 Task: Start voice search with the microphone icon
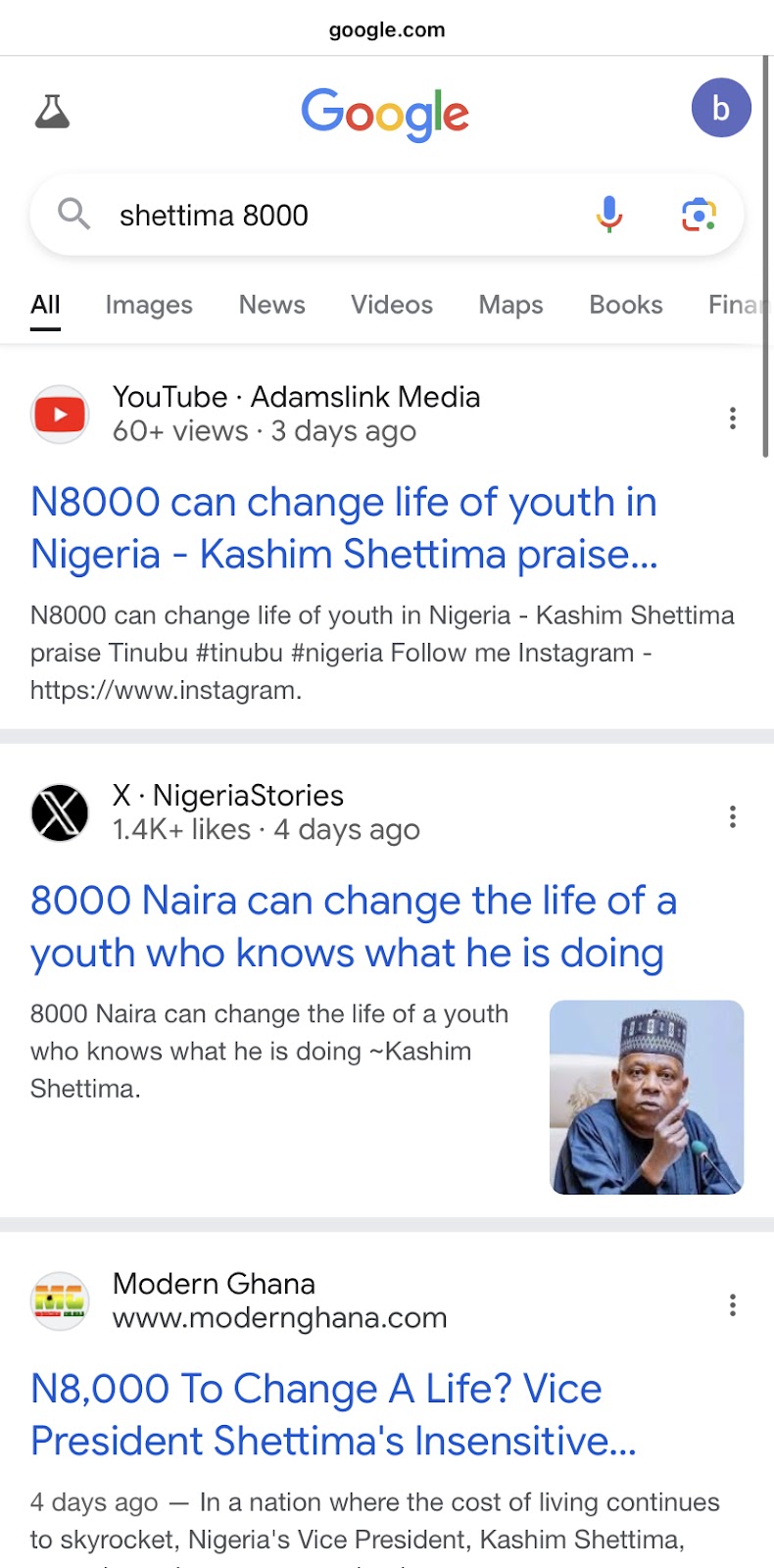pyautogui.click(x=609, y=214)
